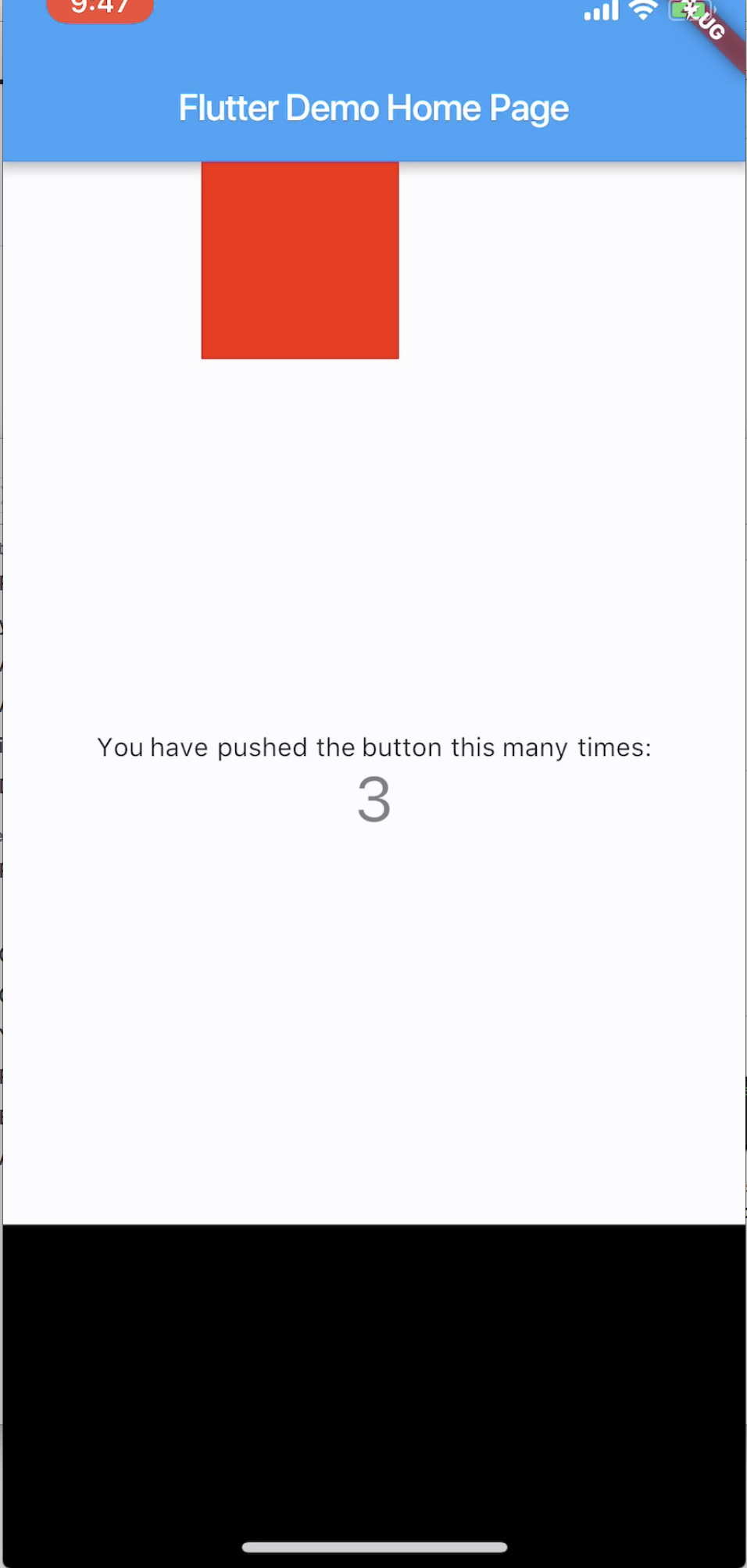747x1568 pixels.
Task: Tap the red square box
Action: pyautogui.click(x=300, y=260)
